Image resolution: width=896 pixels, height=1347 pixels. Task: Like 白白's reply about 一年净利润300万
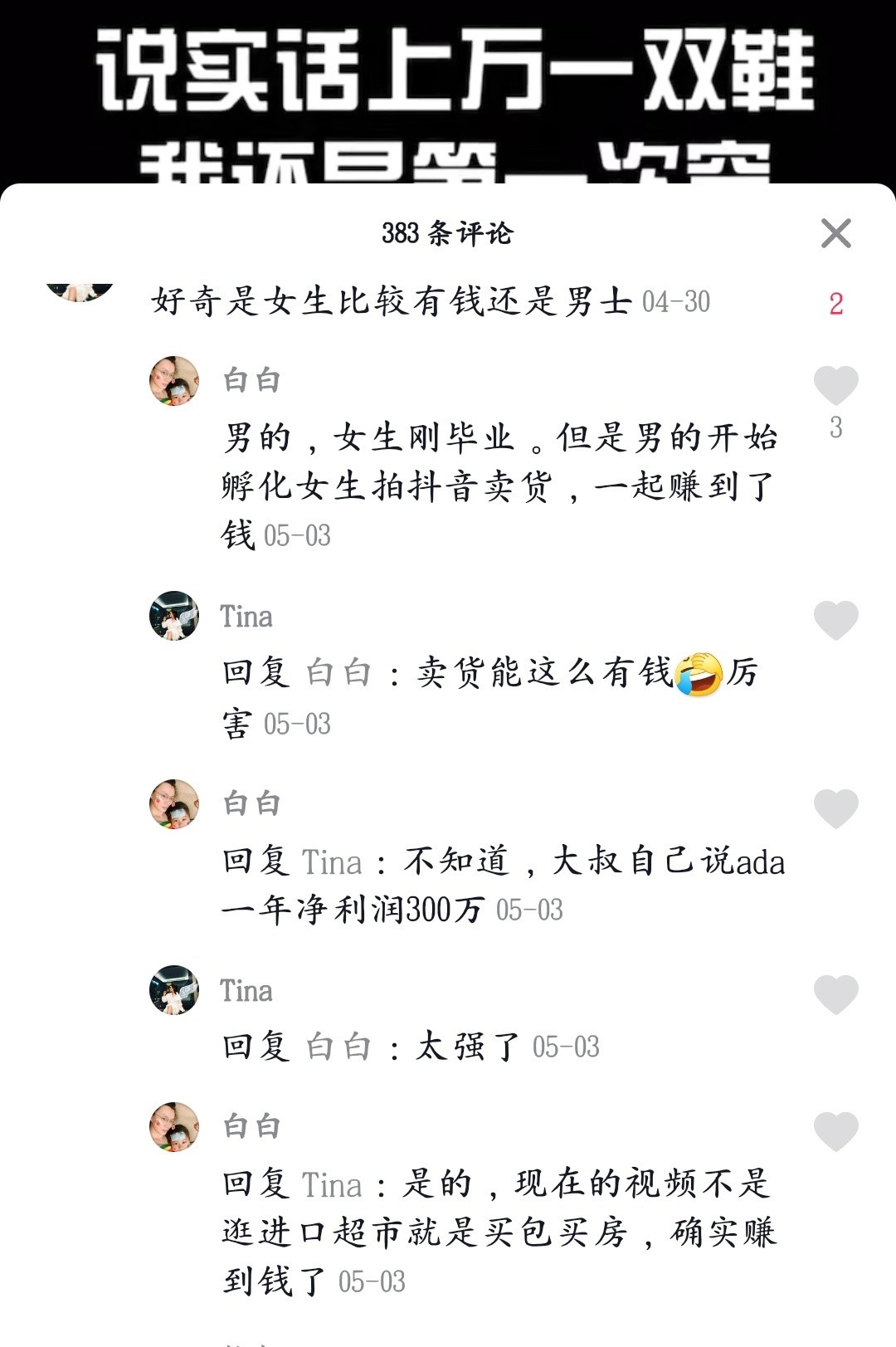tap(835, 808)
